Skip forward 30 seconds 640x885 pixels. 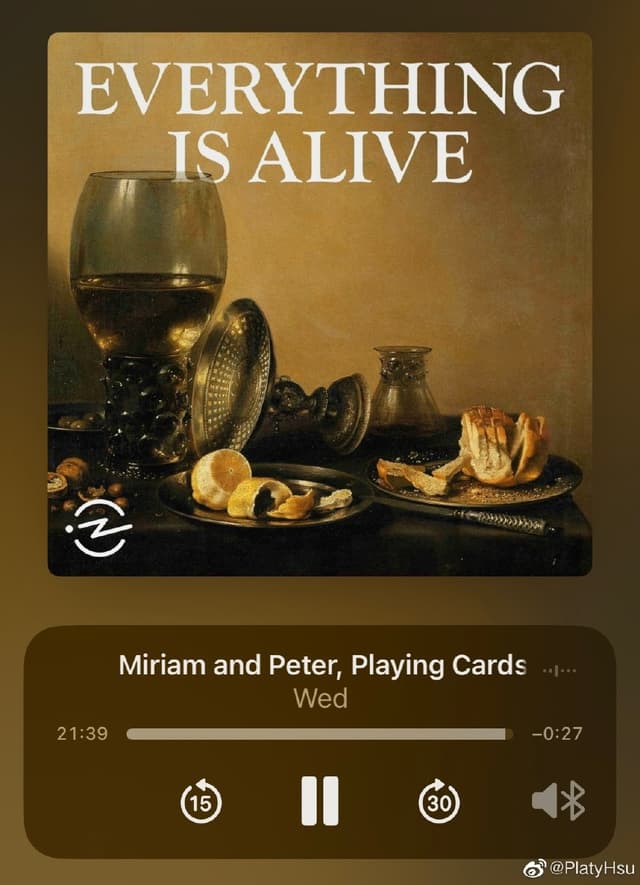point(439,800)
